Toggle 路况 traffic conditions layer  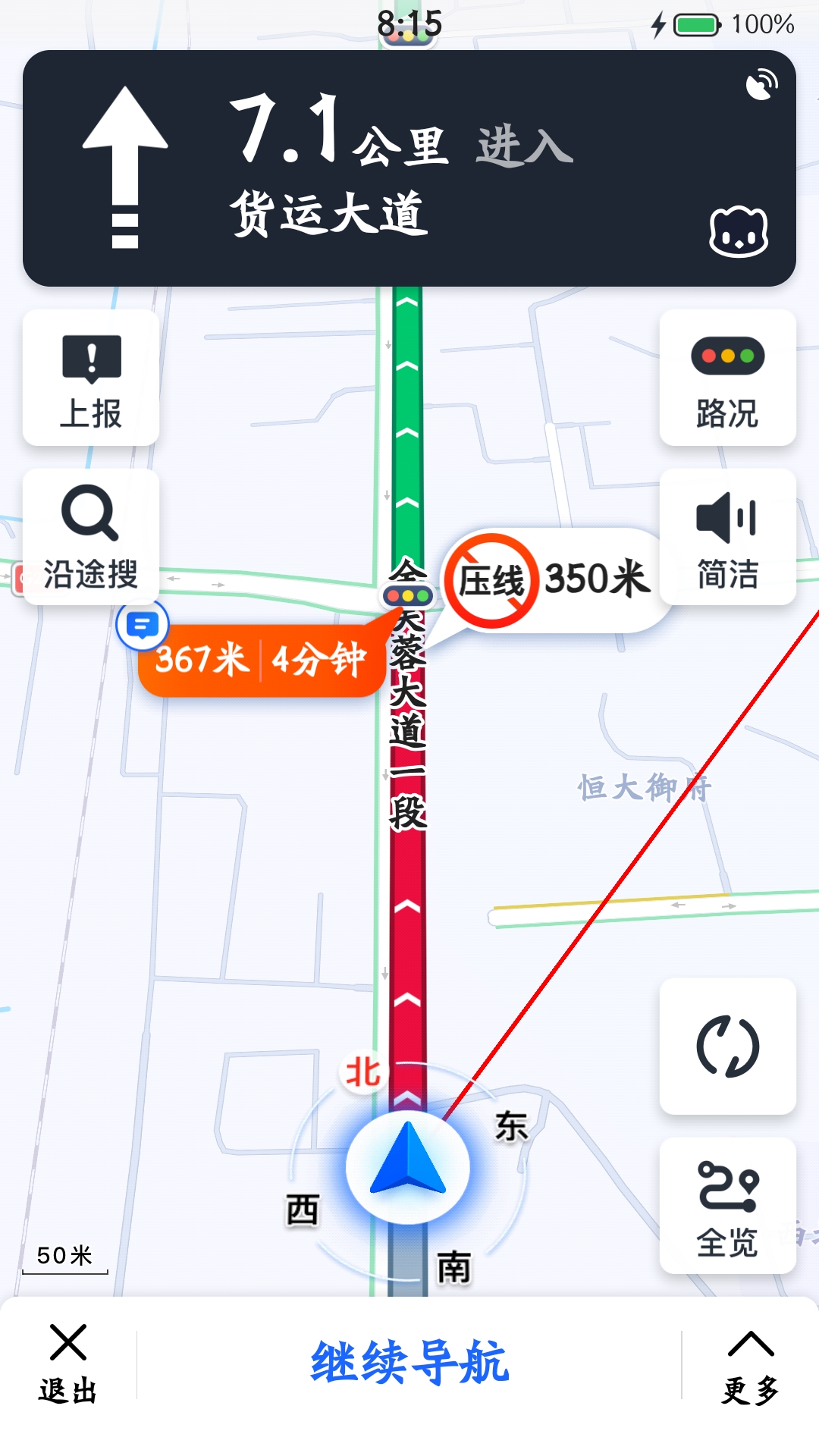tap(727, 378)
